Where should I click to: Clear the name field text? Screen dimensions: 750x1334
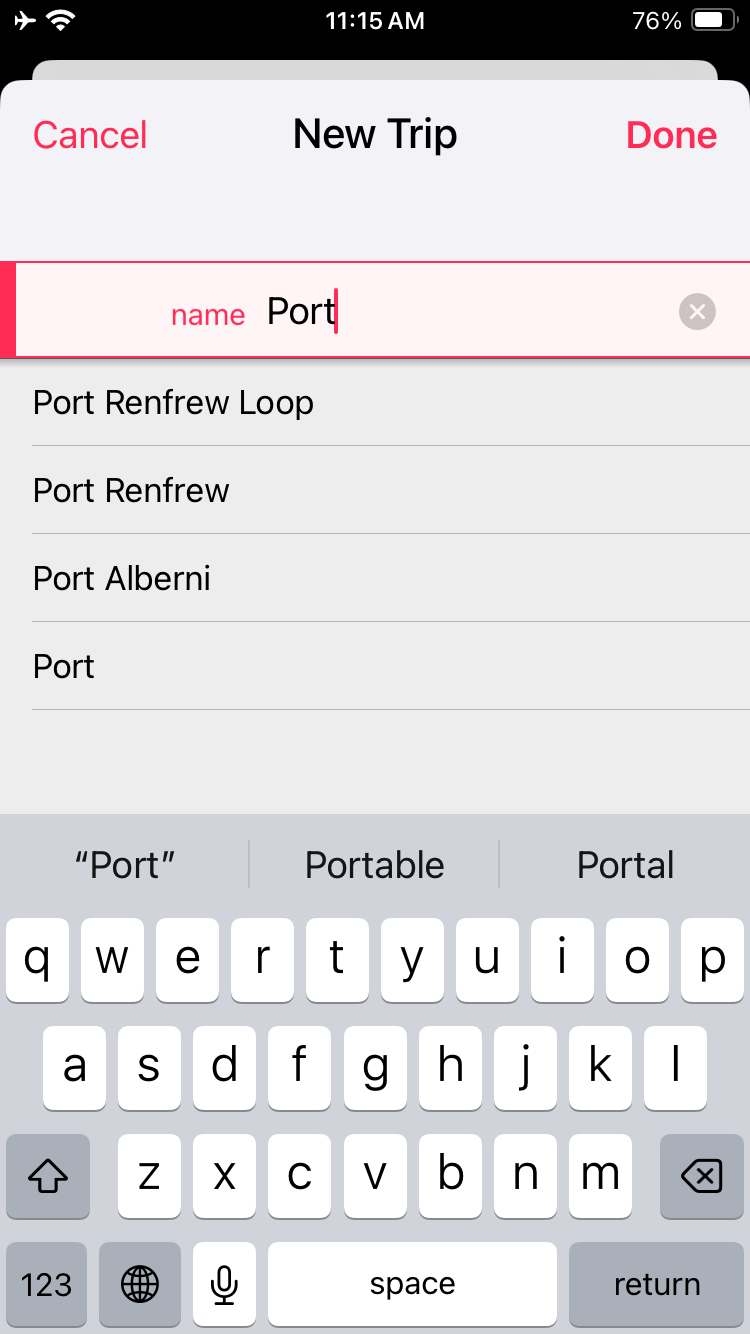pos(697,312)
